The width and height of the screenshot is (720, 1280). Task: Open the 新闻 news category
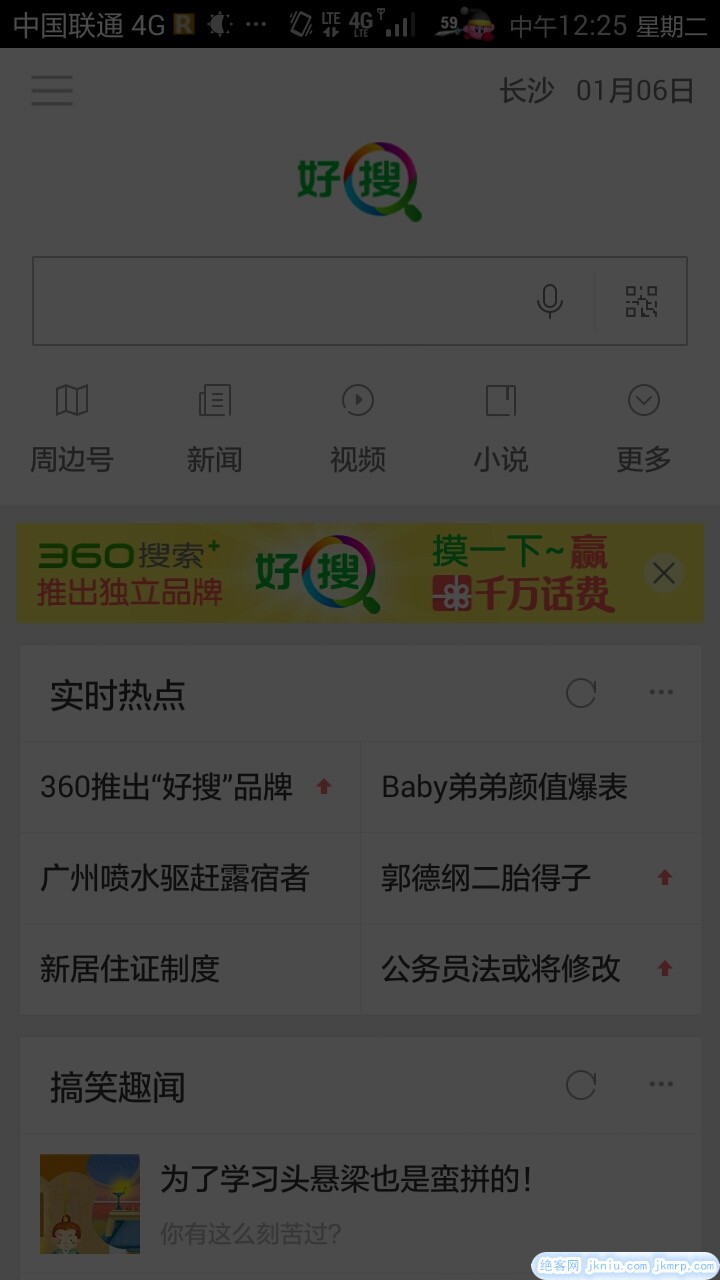(x=214, y=428)
